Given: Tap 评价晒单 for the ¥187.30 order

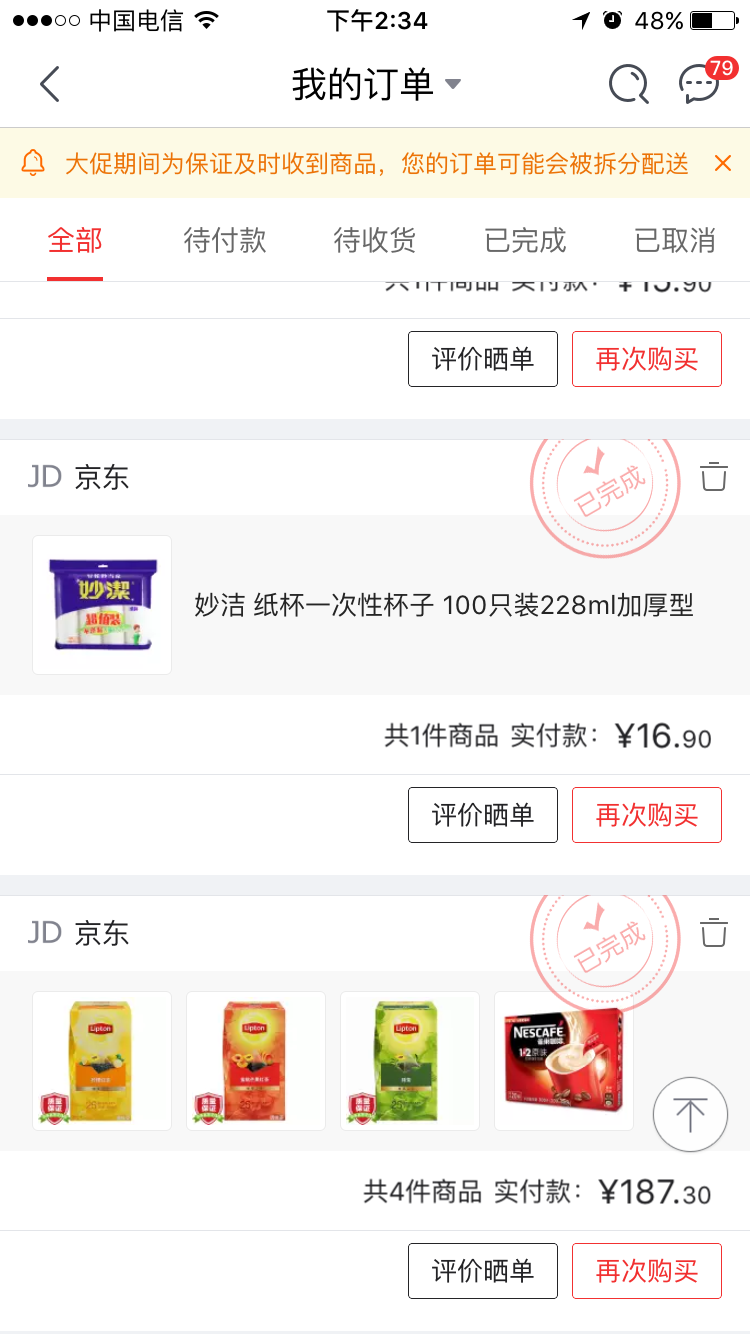Looking at the screenshot, I should [483, 1271].
